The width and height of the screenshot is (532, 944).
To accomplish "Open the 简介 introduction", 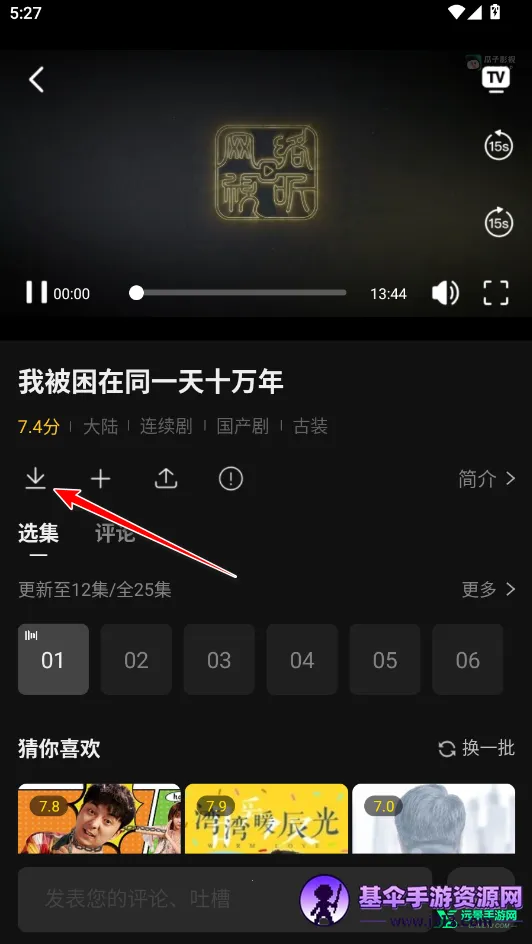I will [x=487, y=479].
